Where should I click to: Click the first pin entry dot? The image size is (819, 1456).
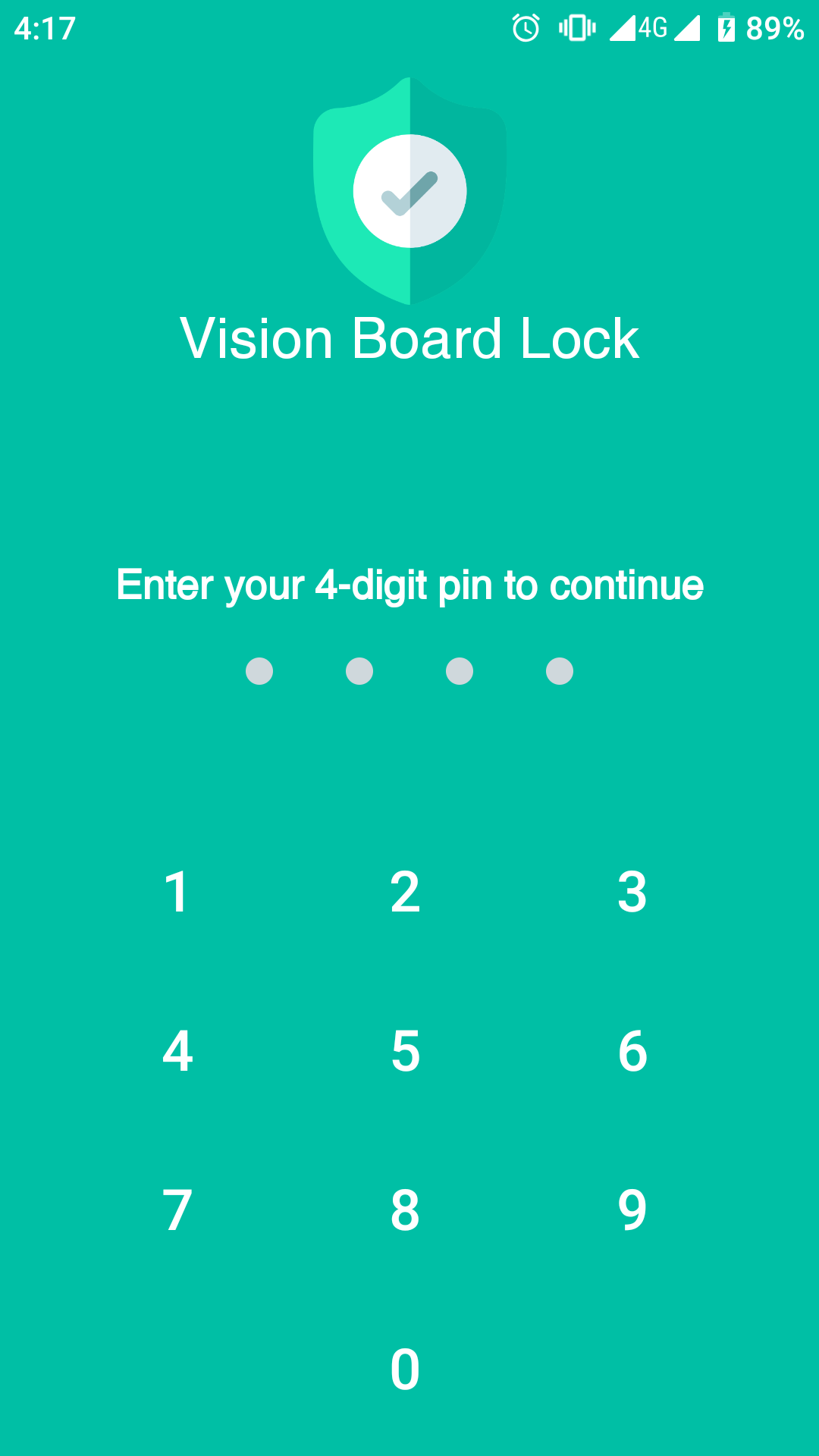[260, 671]
